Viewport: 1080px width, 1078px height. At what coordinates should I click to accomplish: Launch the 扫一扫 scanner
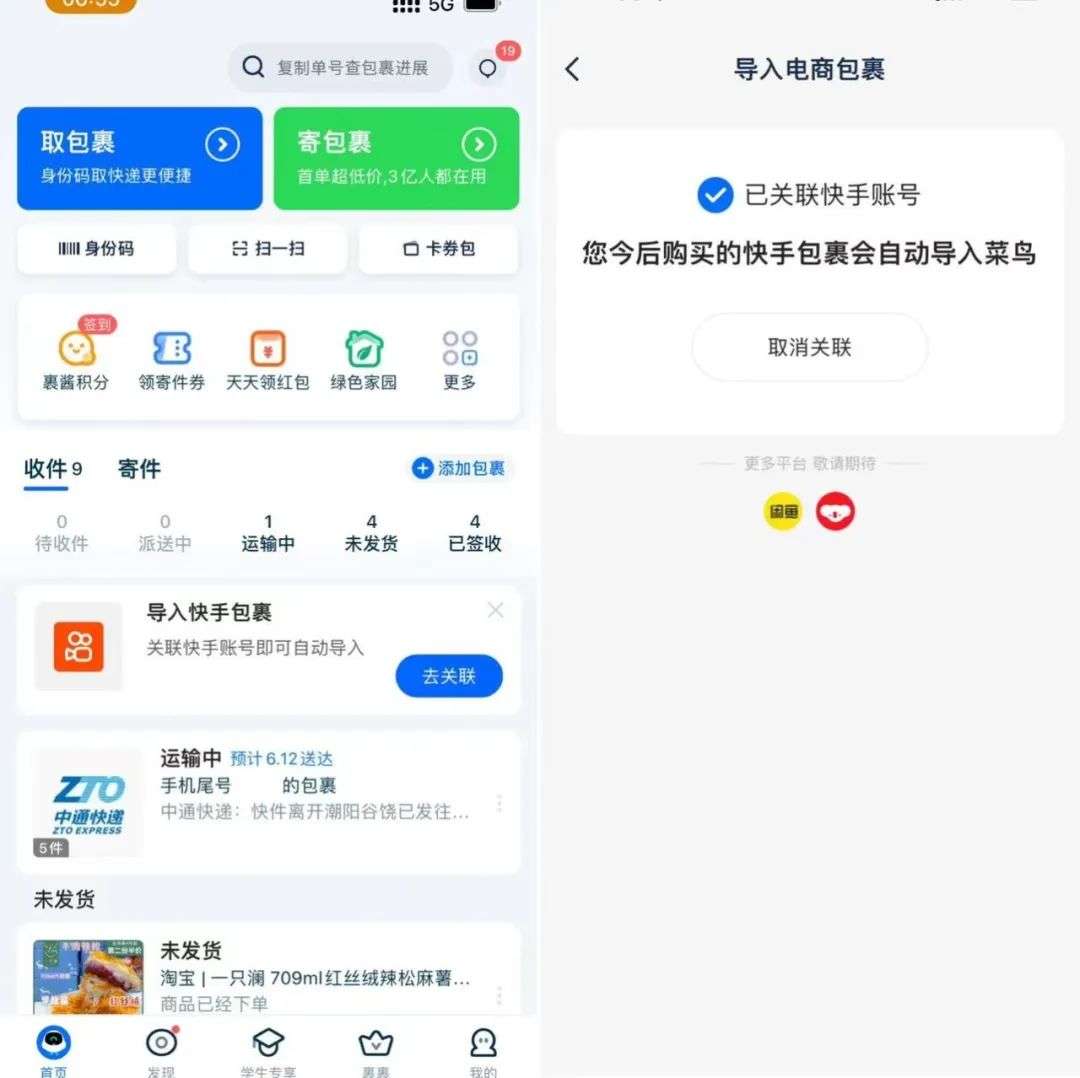tap(268, 249)
